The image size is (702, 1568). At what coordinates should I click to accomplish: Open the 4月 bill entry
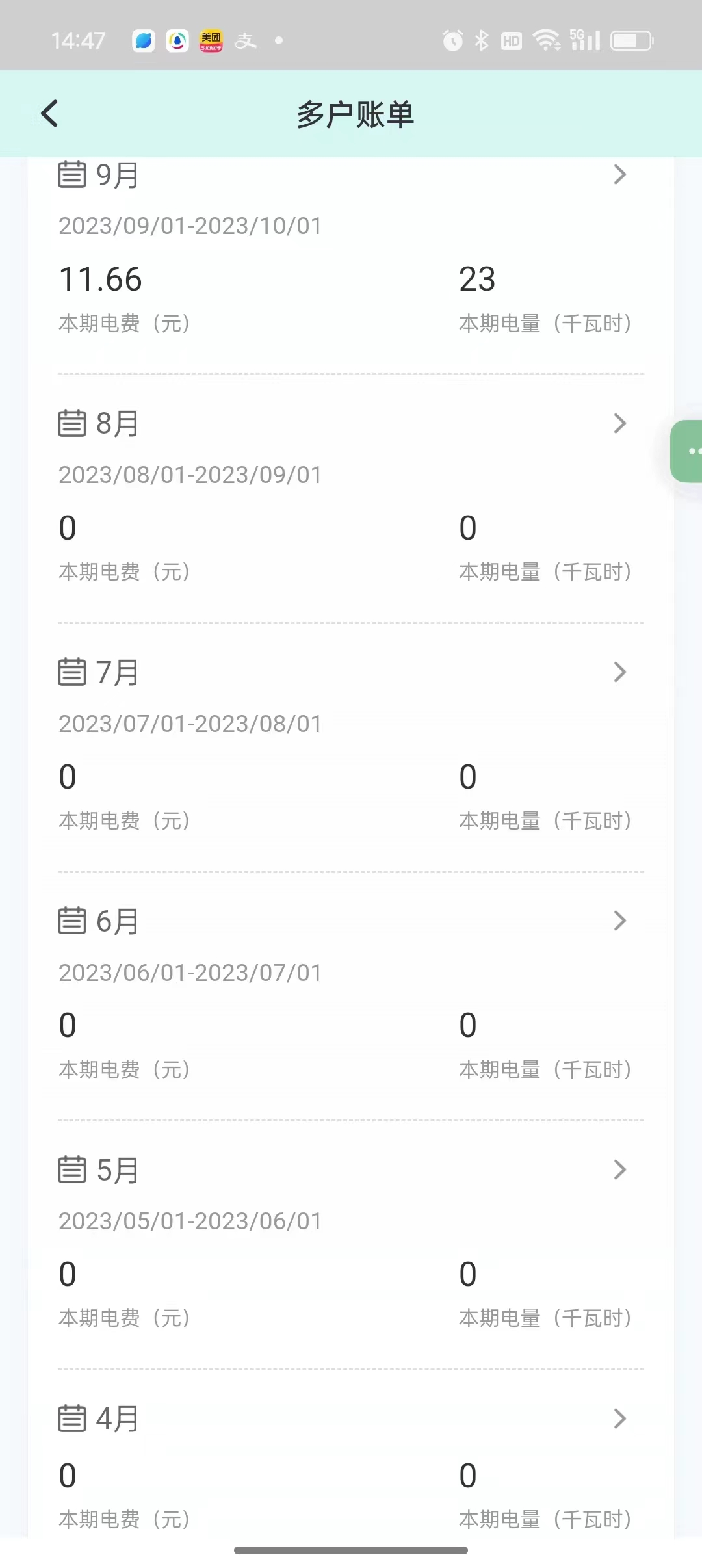(619, 1418)
